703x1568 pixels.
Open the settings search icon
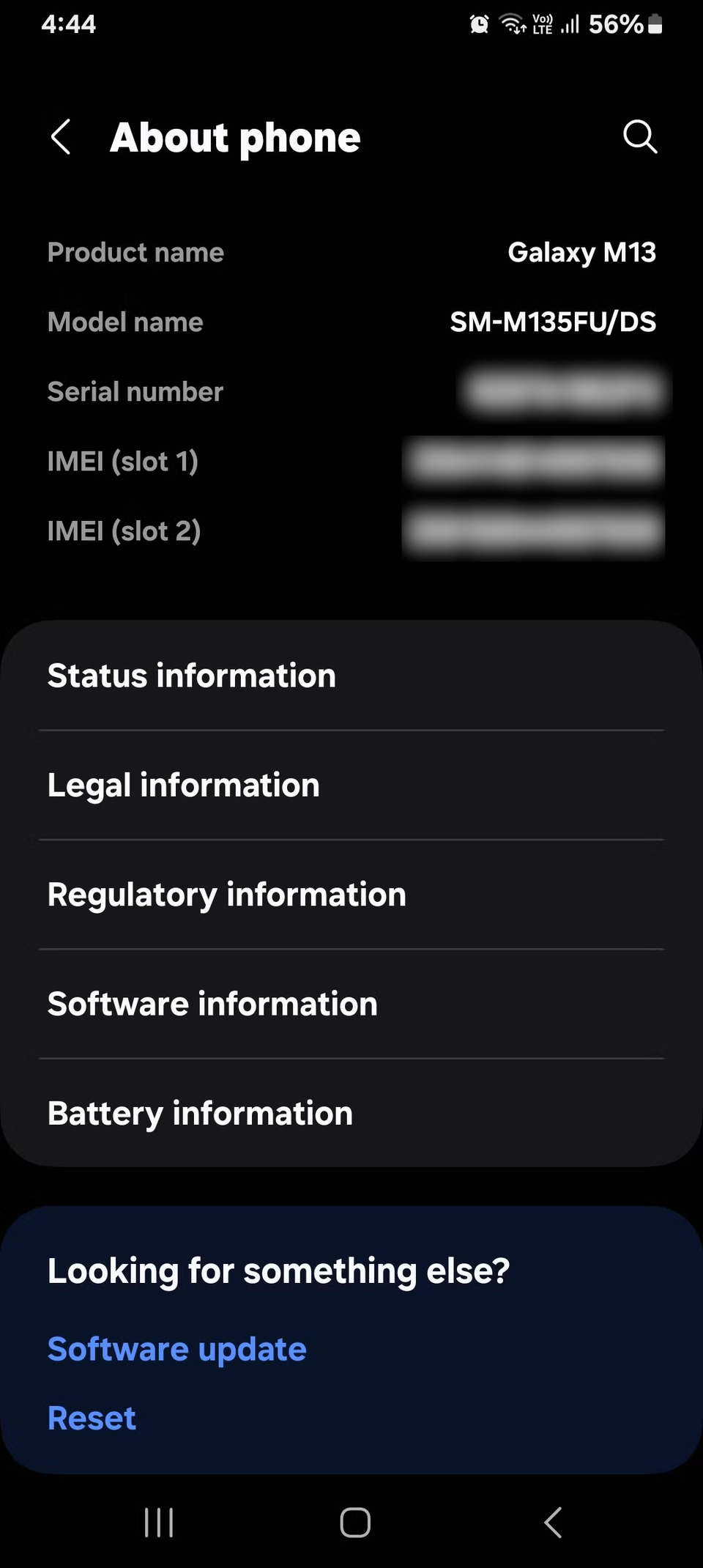pyautogui.click(x=639, y=137)
